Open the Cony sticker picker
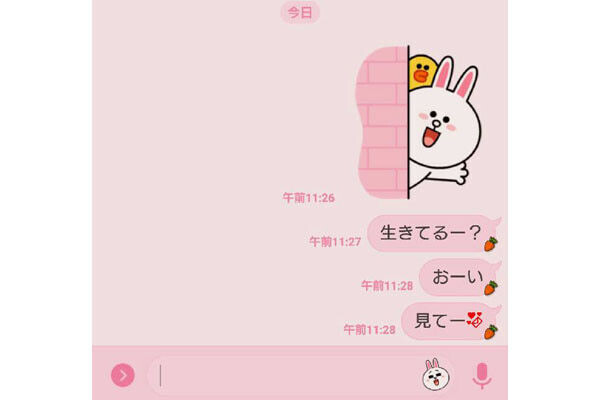 pos(434,375)
